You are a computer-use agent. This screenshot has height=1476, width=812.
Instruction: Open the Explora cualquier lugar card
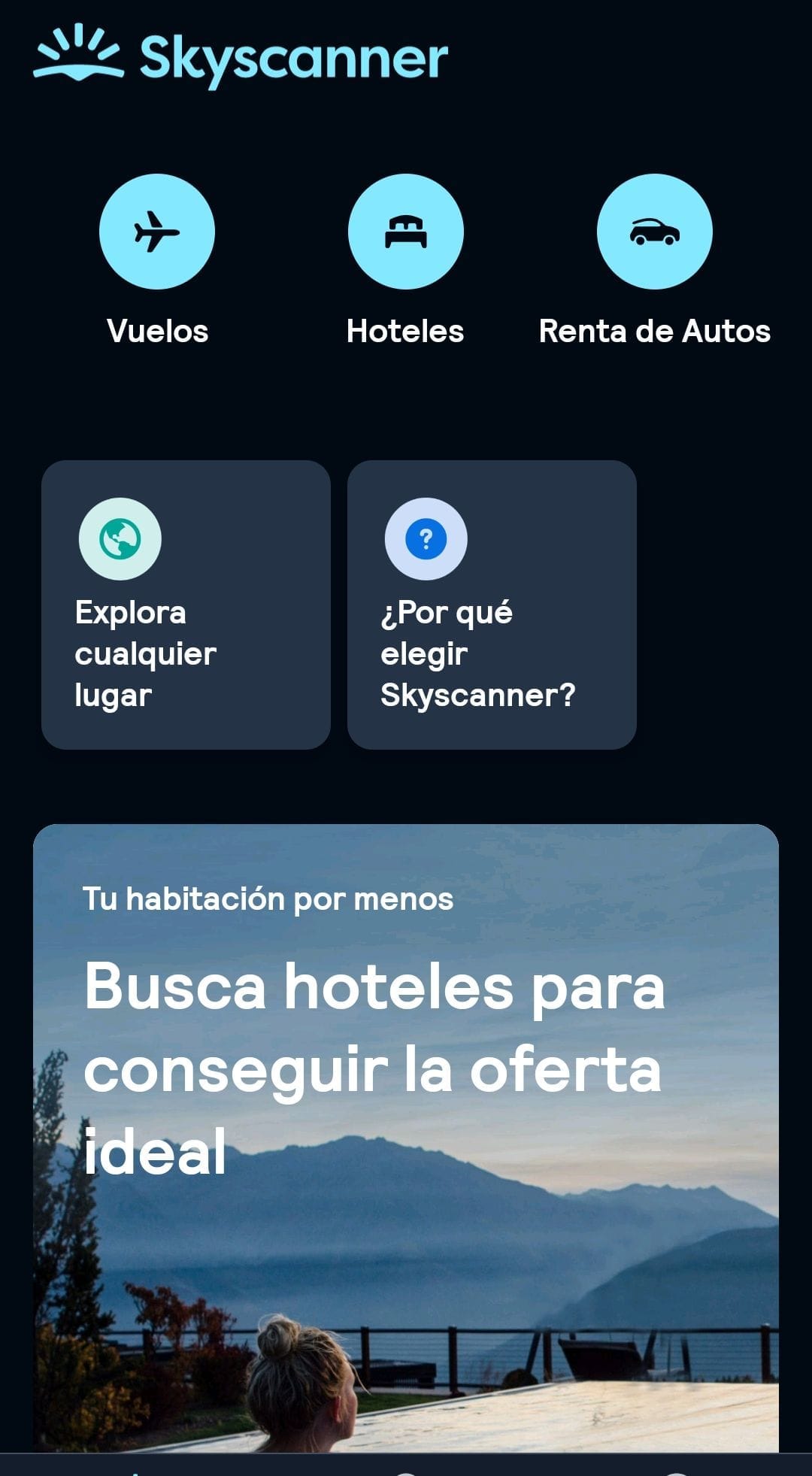[186, 605]
